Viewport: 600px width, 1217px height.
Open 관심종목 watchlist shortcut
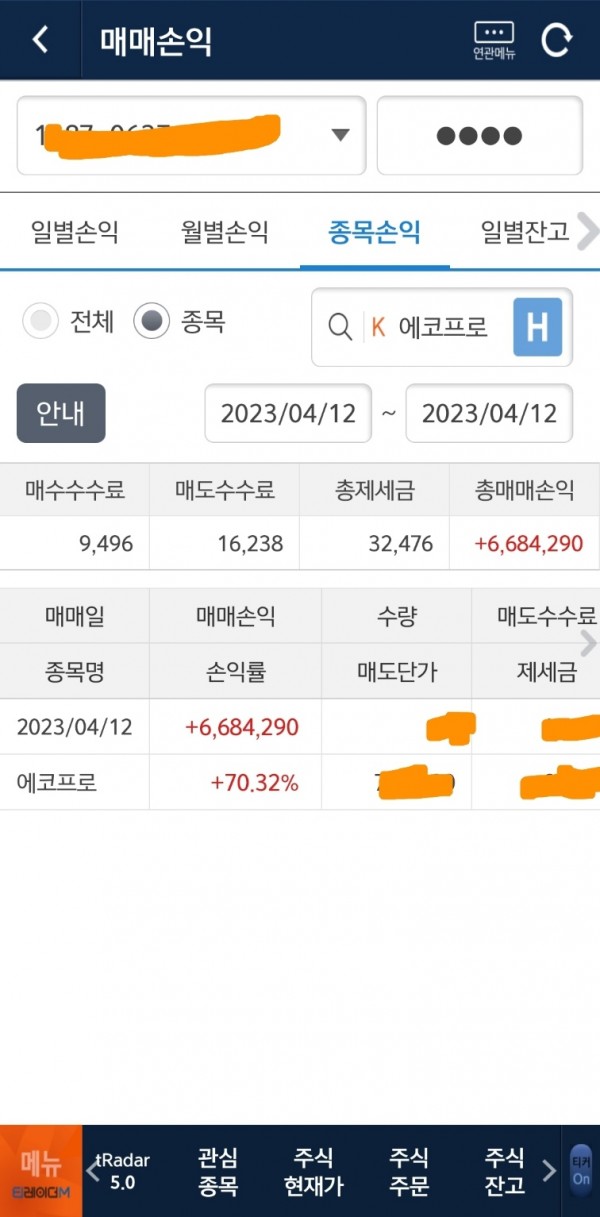218,1172
